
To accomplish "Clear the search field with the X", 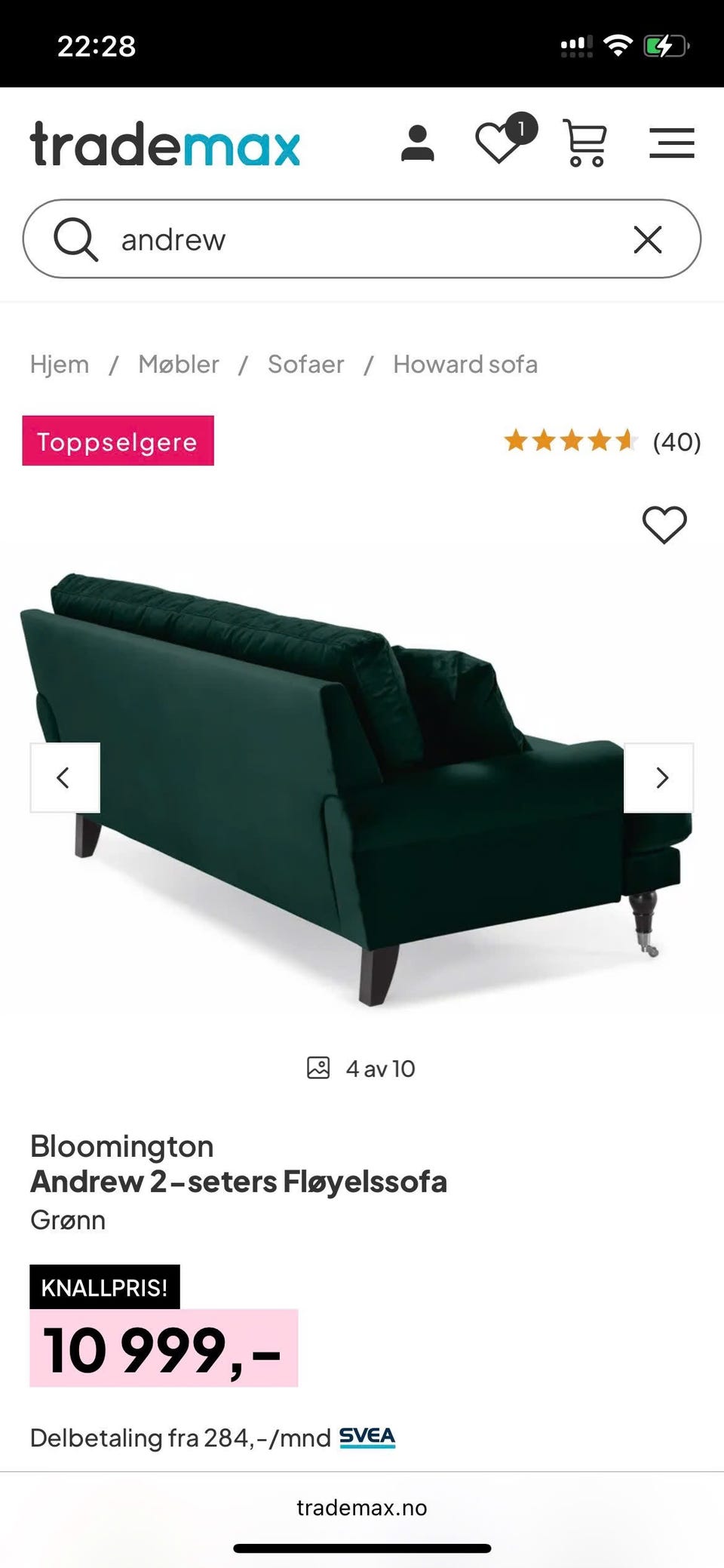I will [x=647, y=239].
